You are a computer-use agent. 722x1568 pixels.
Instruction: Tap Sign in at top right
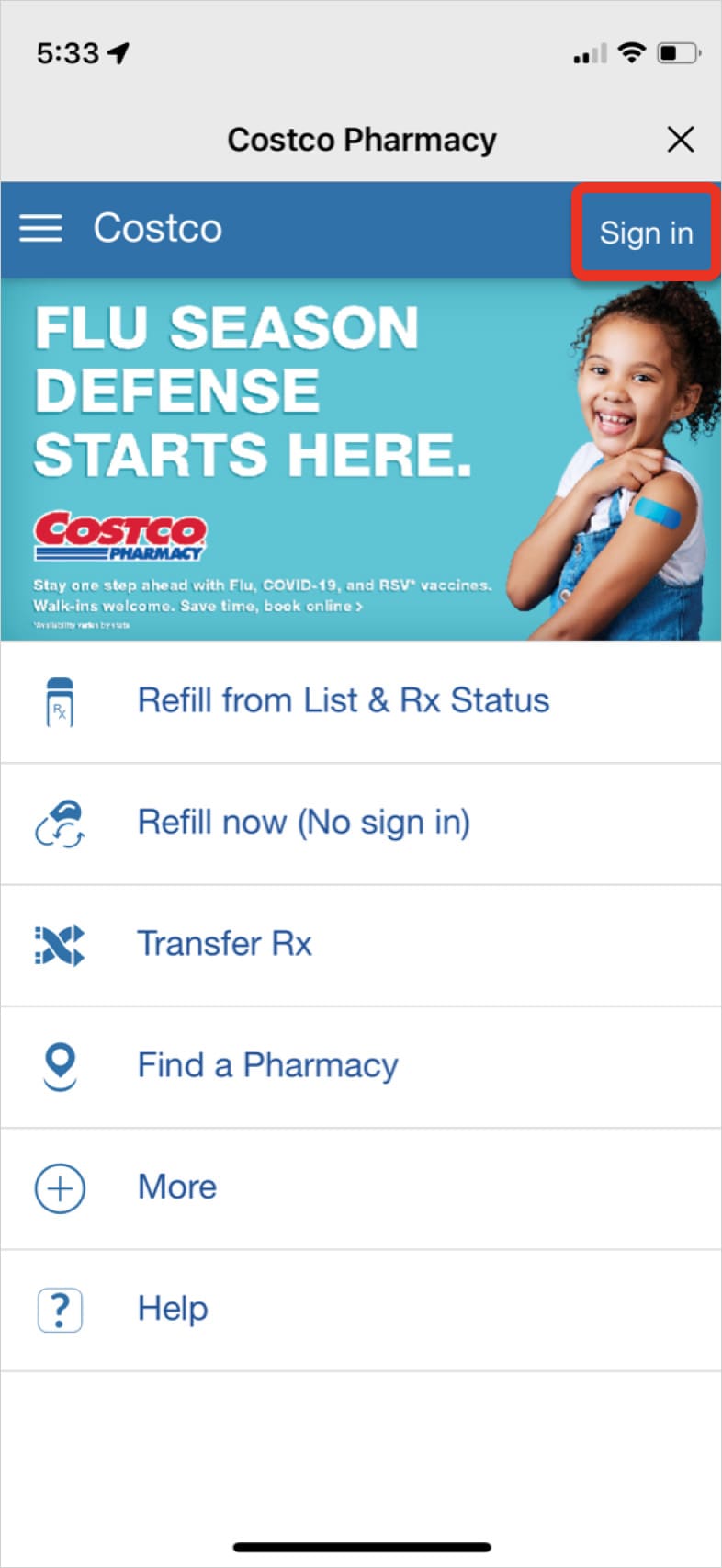point(646,233)
